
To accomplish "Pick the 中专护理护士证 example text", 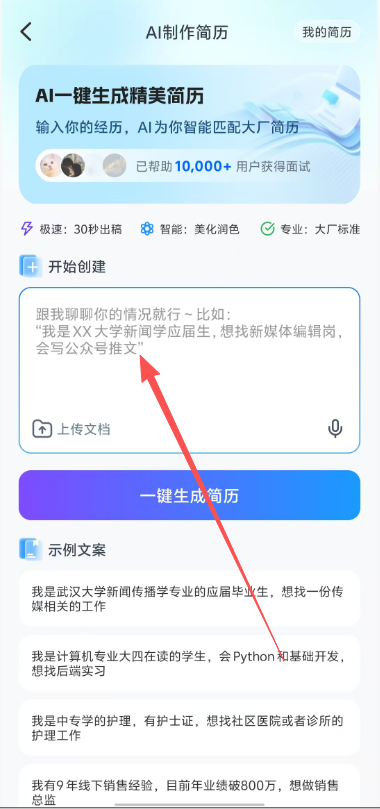I will [x=189, y=727].
